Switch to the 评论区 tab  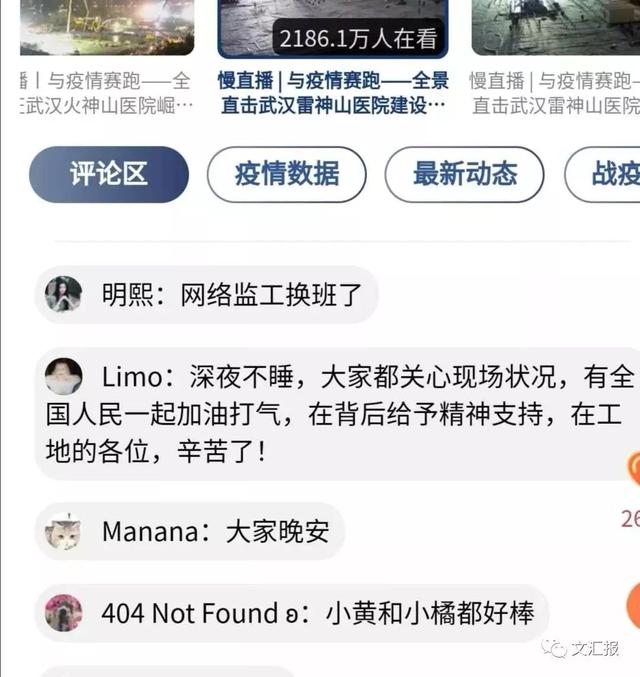(x=109, y=175)
